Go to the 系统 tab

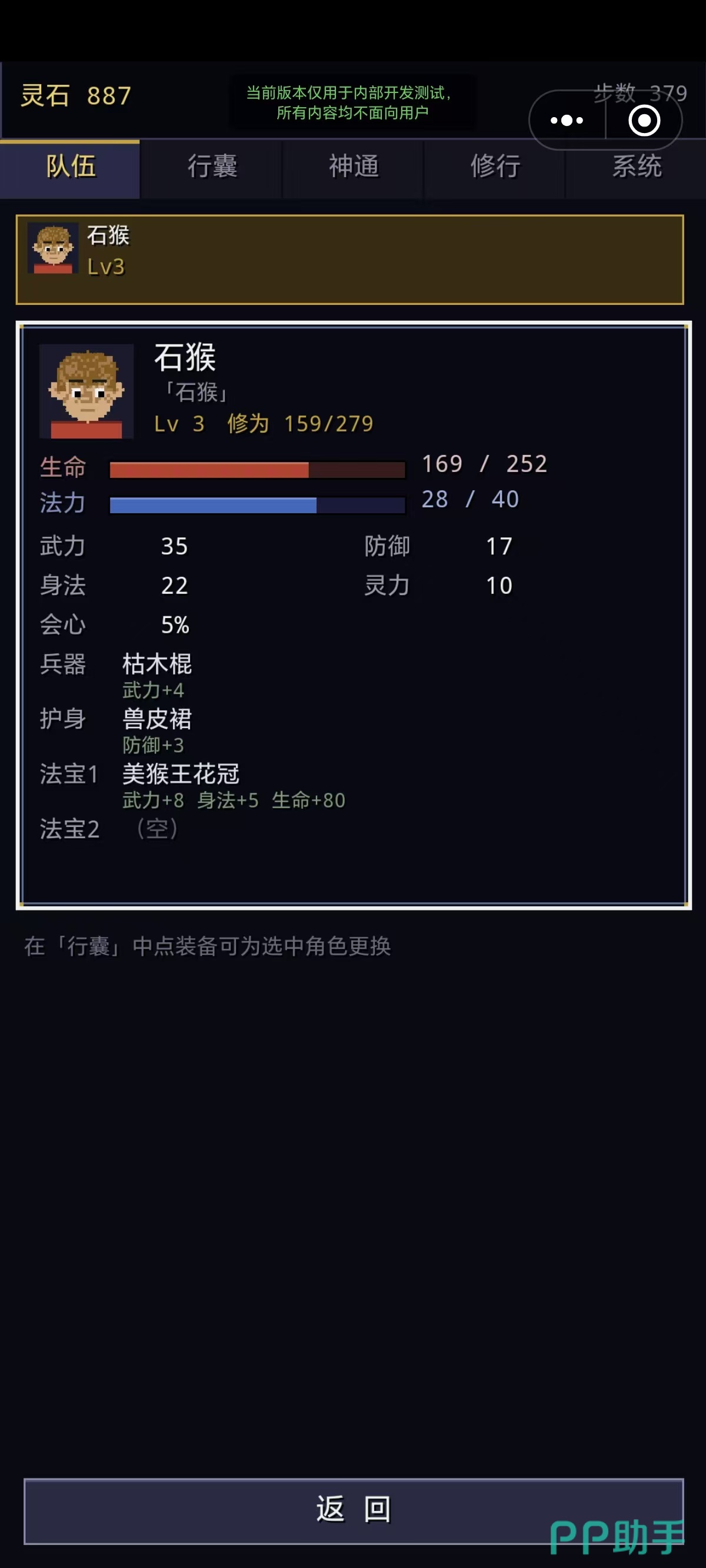(637, 167)
